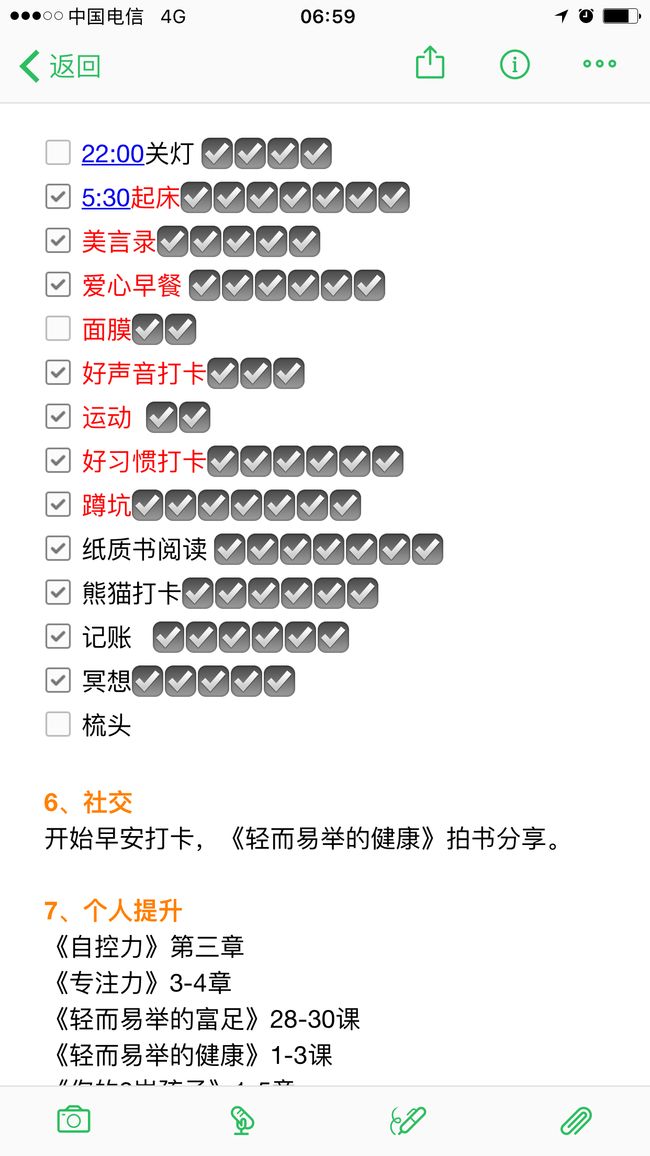Image resolution: width=650 pixels, height=1156 pixels.
Task: Uncheck the 运动 checkbox
Action: (x=58, y=417)
